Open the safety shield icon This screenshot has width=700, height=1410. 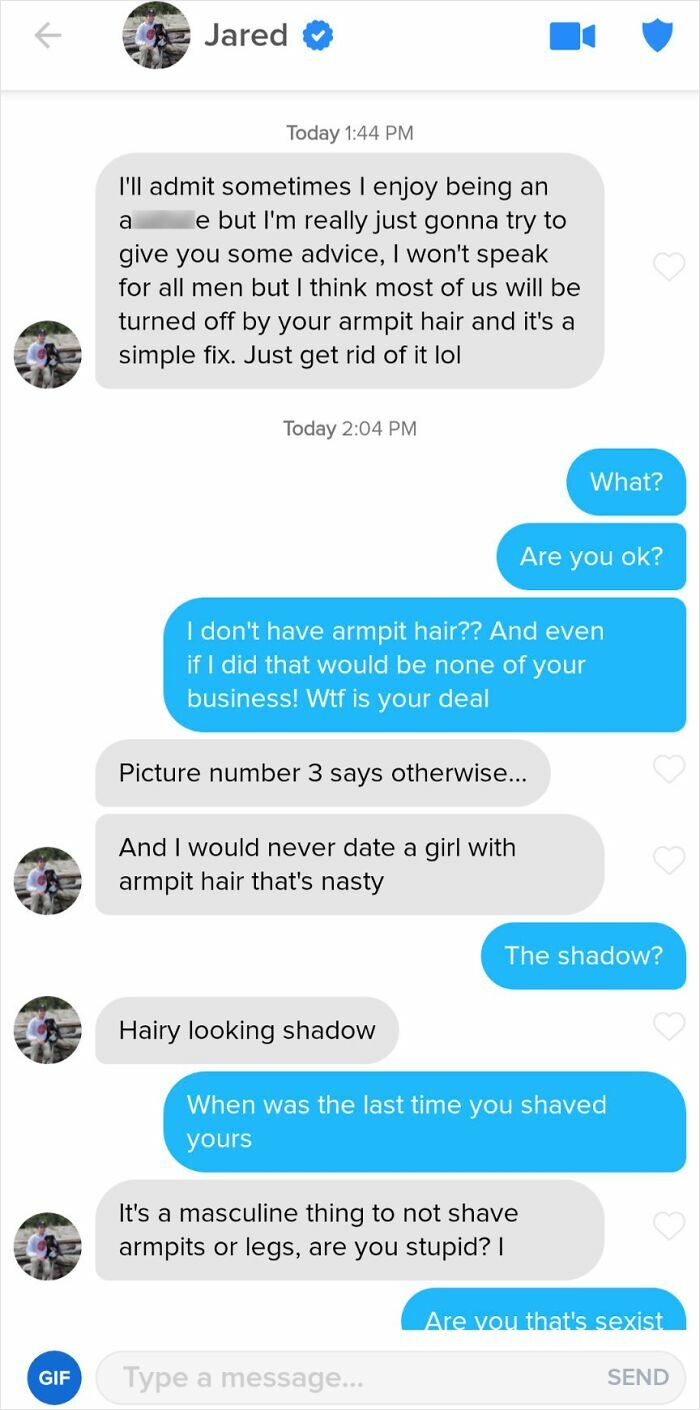[x=657, y=36]
